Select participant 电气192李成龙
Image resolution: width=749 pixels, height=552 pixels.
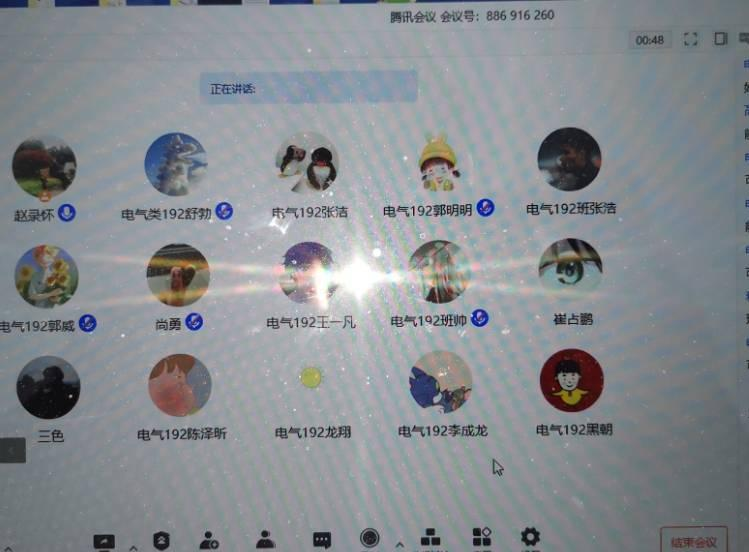[440, 382]
